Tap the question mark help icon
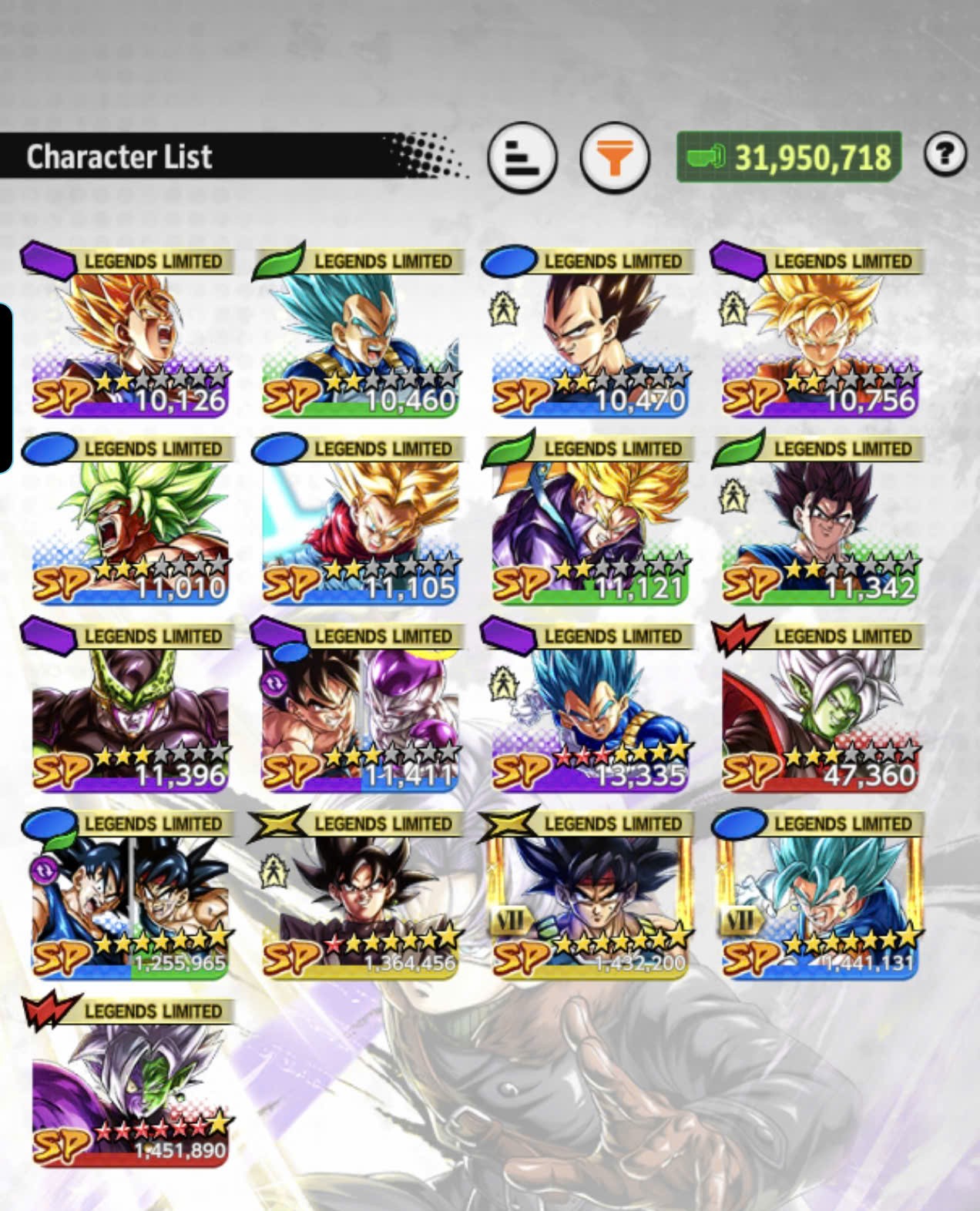 (945, 154)
